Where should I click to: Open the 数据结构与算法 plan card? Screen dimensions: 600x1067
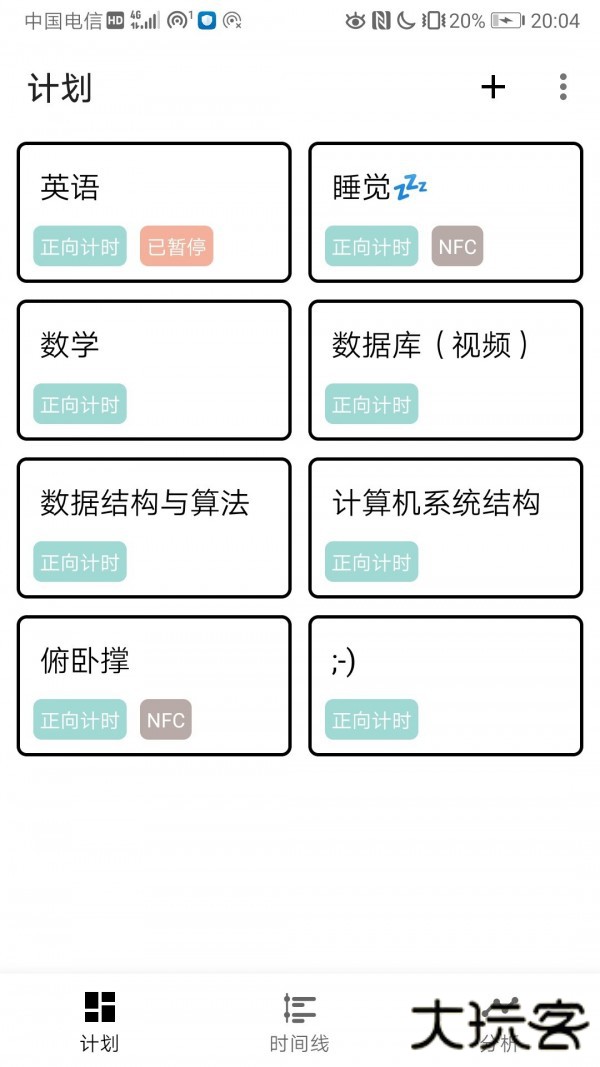154,527
